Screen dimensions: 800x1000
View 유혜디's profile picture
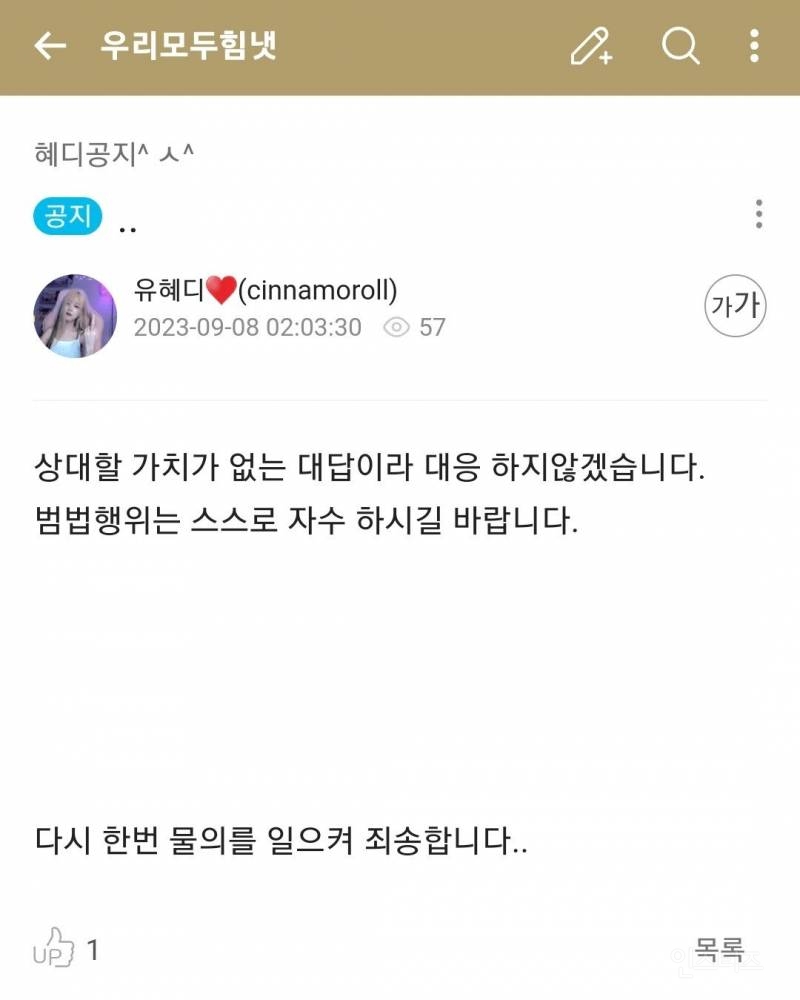coord(75,316)
